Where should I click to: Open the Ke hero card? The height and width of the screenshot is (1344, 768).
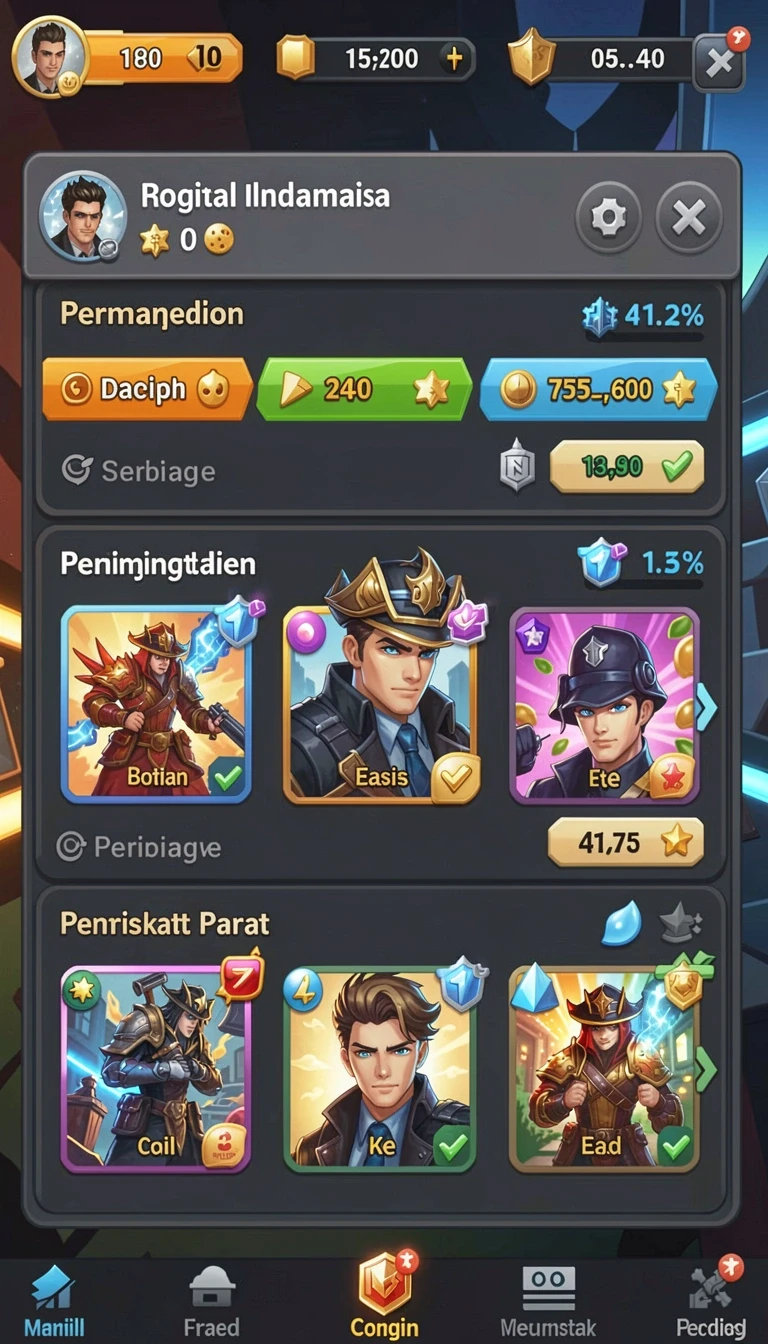(x=380, y=1068)
